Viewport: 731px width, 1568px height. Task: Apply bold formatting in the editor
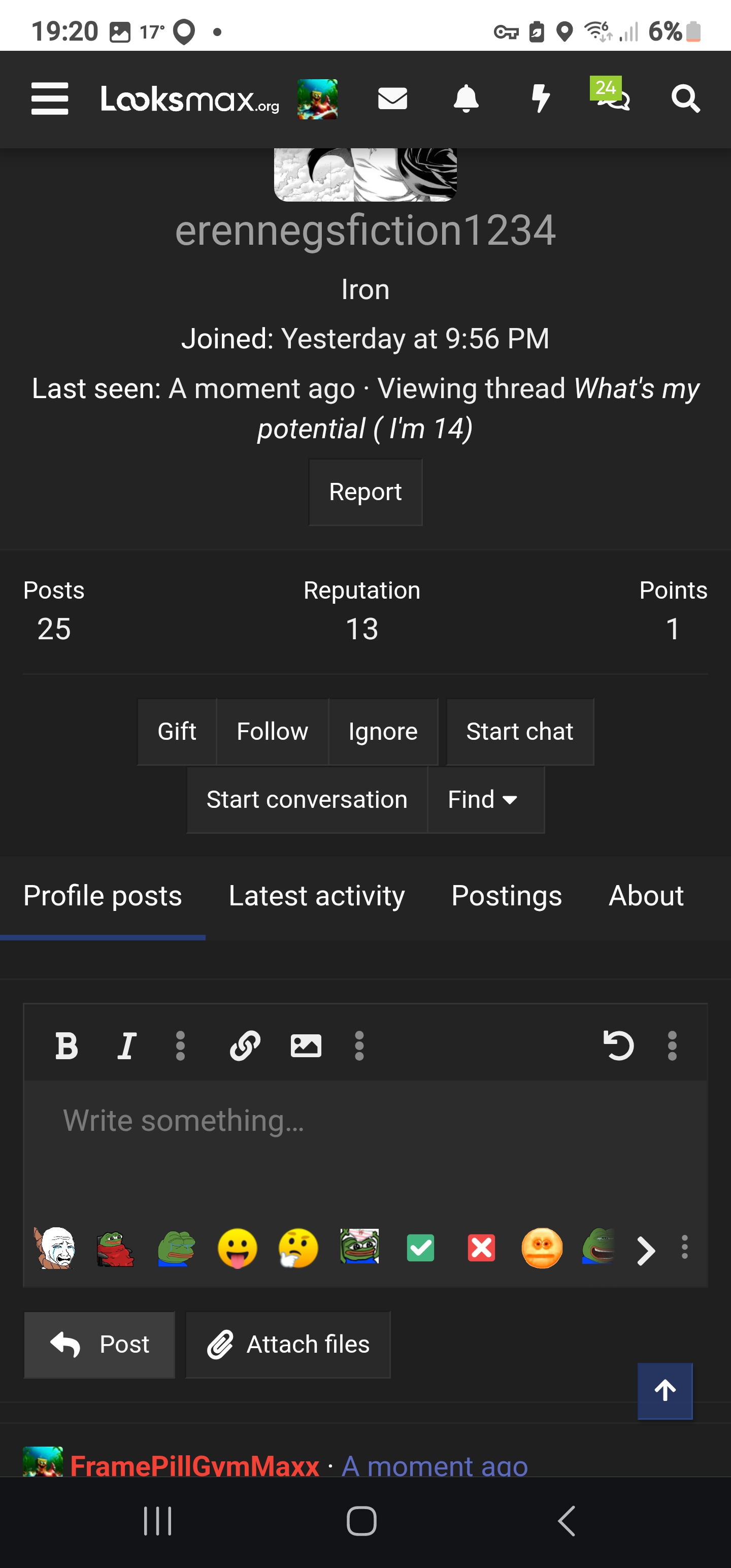click(67, 1046)
